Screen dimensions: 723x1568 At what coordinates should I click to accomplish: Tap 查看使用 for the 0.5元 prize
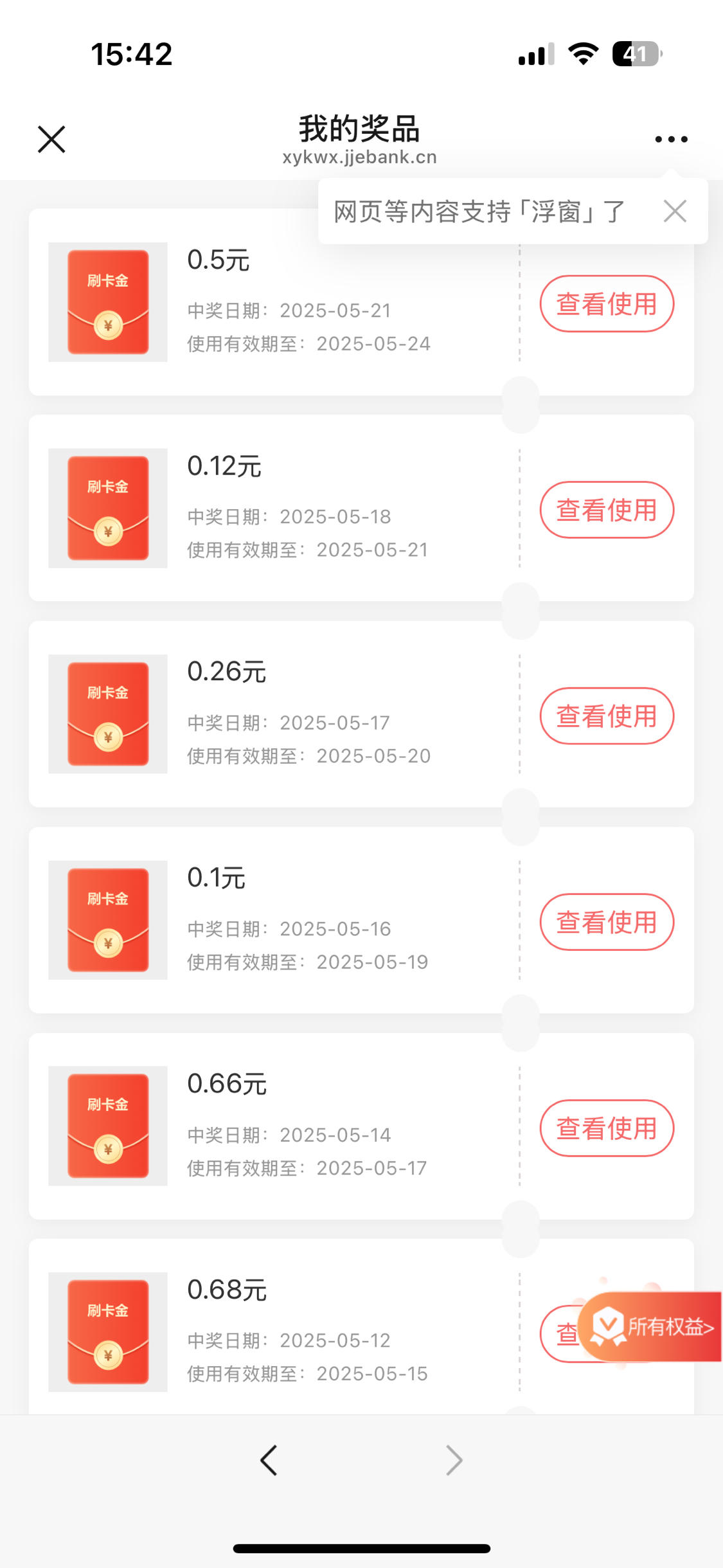coord(607,303)
